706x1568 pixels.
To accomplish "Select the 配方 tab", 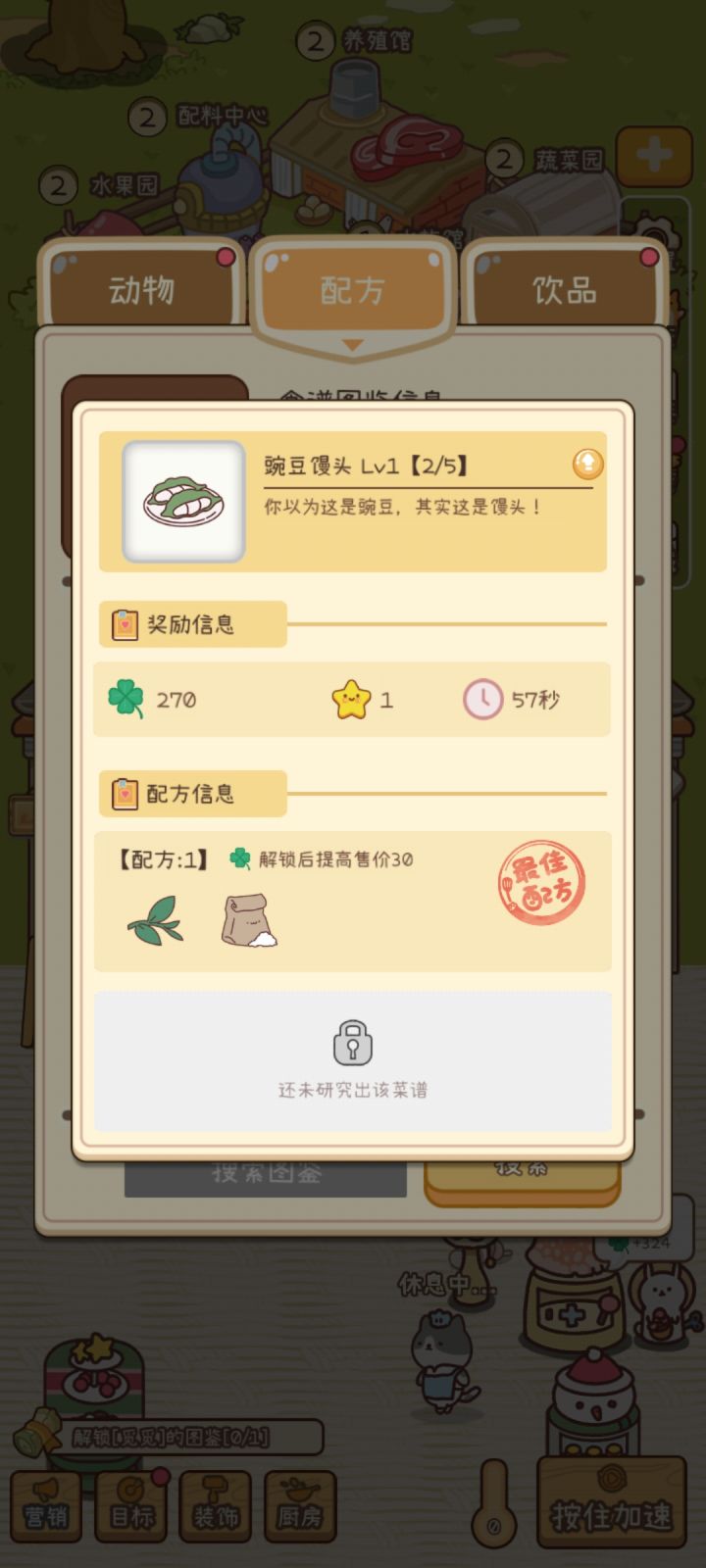I will pyautogui.click(x=352, y=287).
